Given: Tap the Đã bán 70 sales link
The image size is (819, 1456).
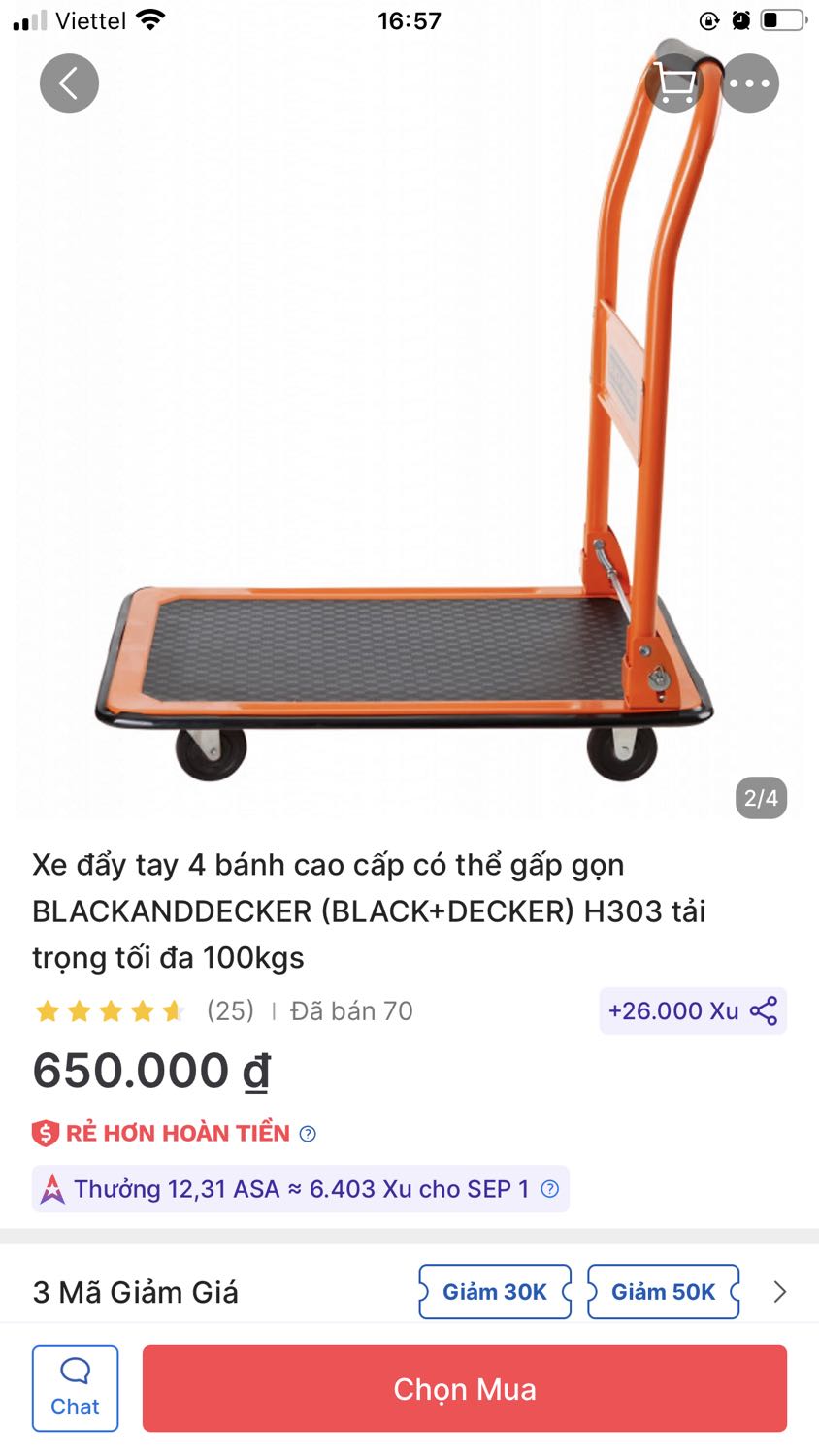Looking at the screenshot, I should [350, 1010].
